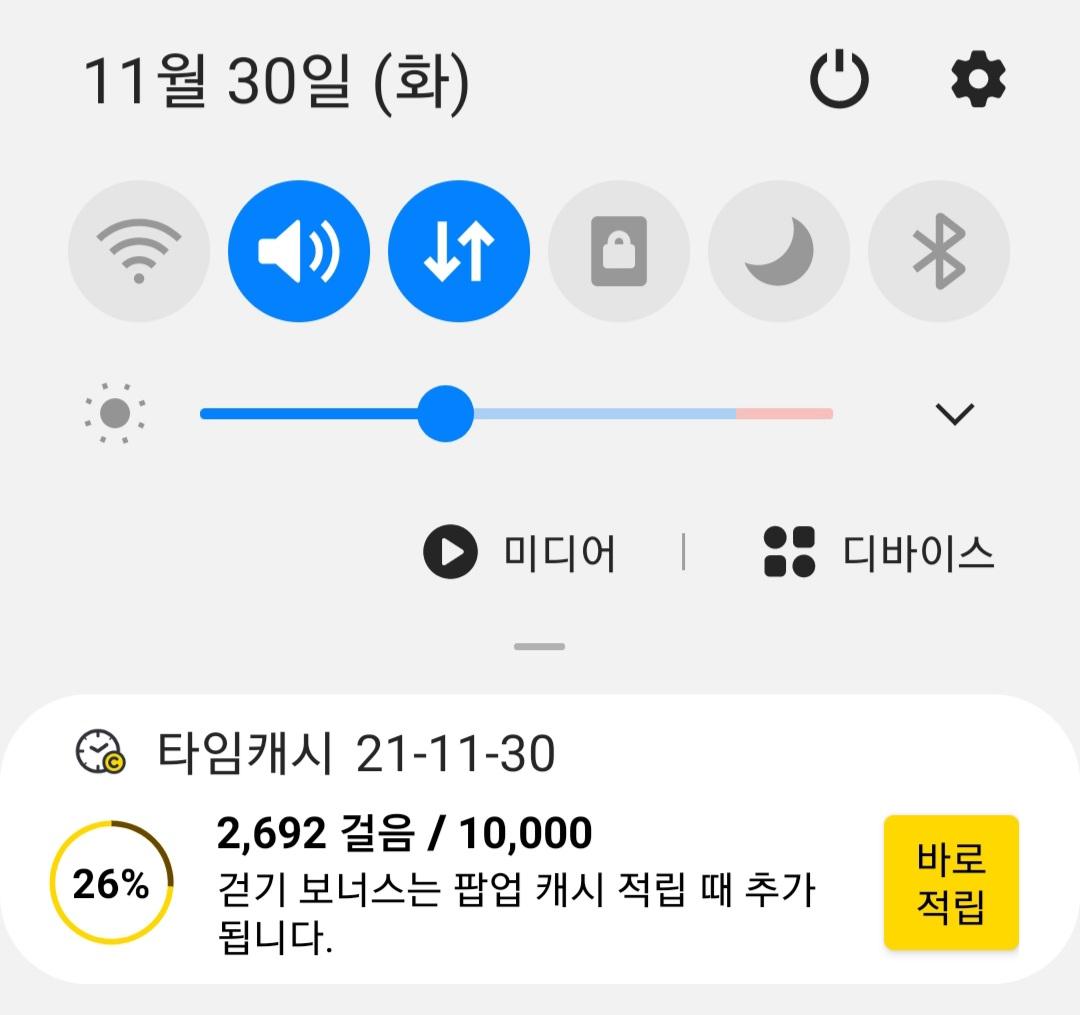The image size is (1080, 1015).
Task: Toggle the screen rotation lock
Action: coord(619,250)
